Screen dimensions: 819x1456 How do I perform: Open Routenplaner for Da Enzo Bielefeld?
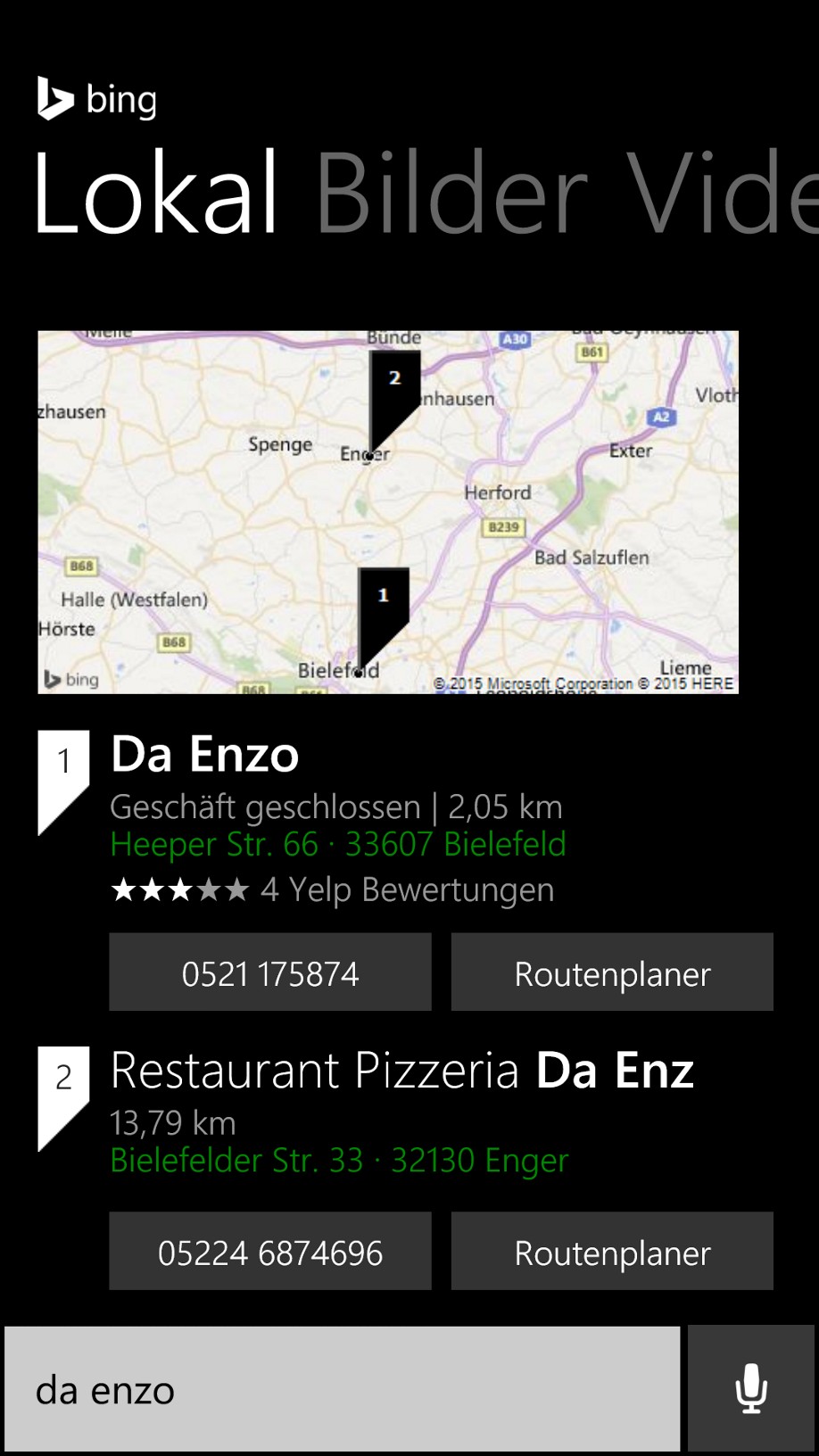pyautogui.click(x=612, y=972)
